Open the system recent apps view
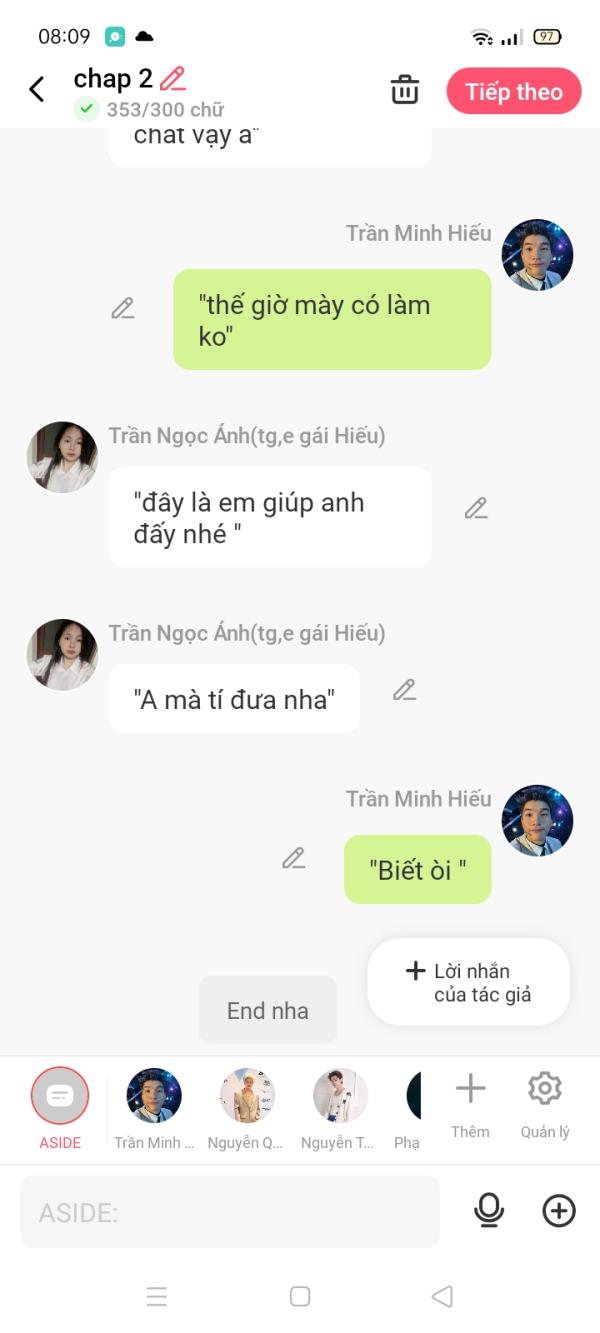 click(x=157, y=1297)
